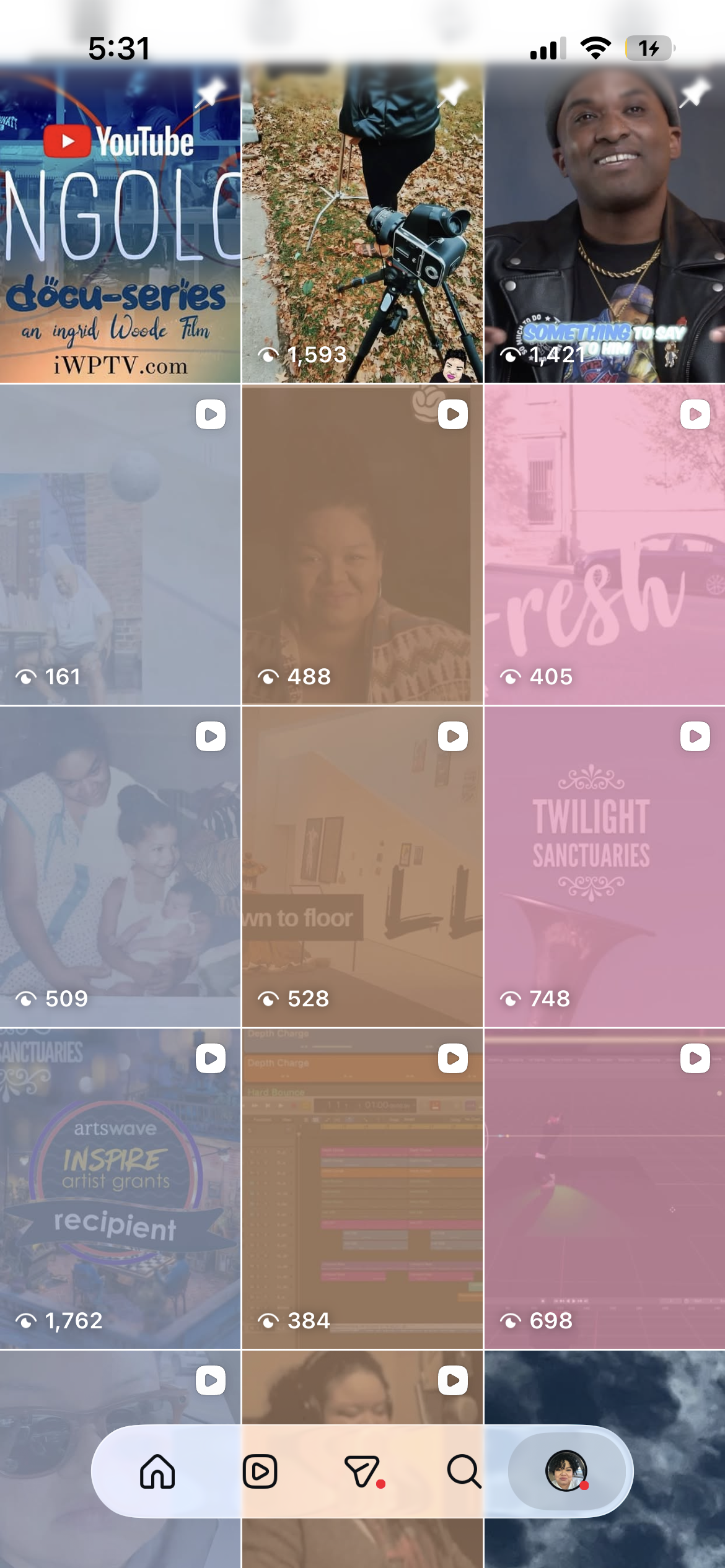This screenshot has width=725, height=1568.
Task: Open the artswave Inspire grants reel
Action: click(x=120, y=1188)
